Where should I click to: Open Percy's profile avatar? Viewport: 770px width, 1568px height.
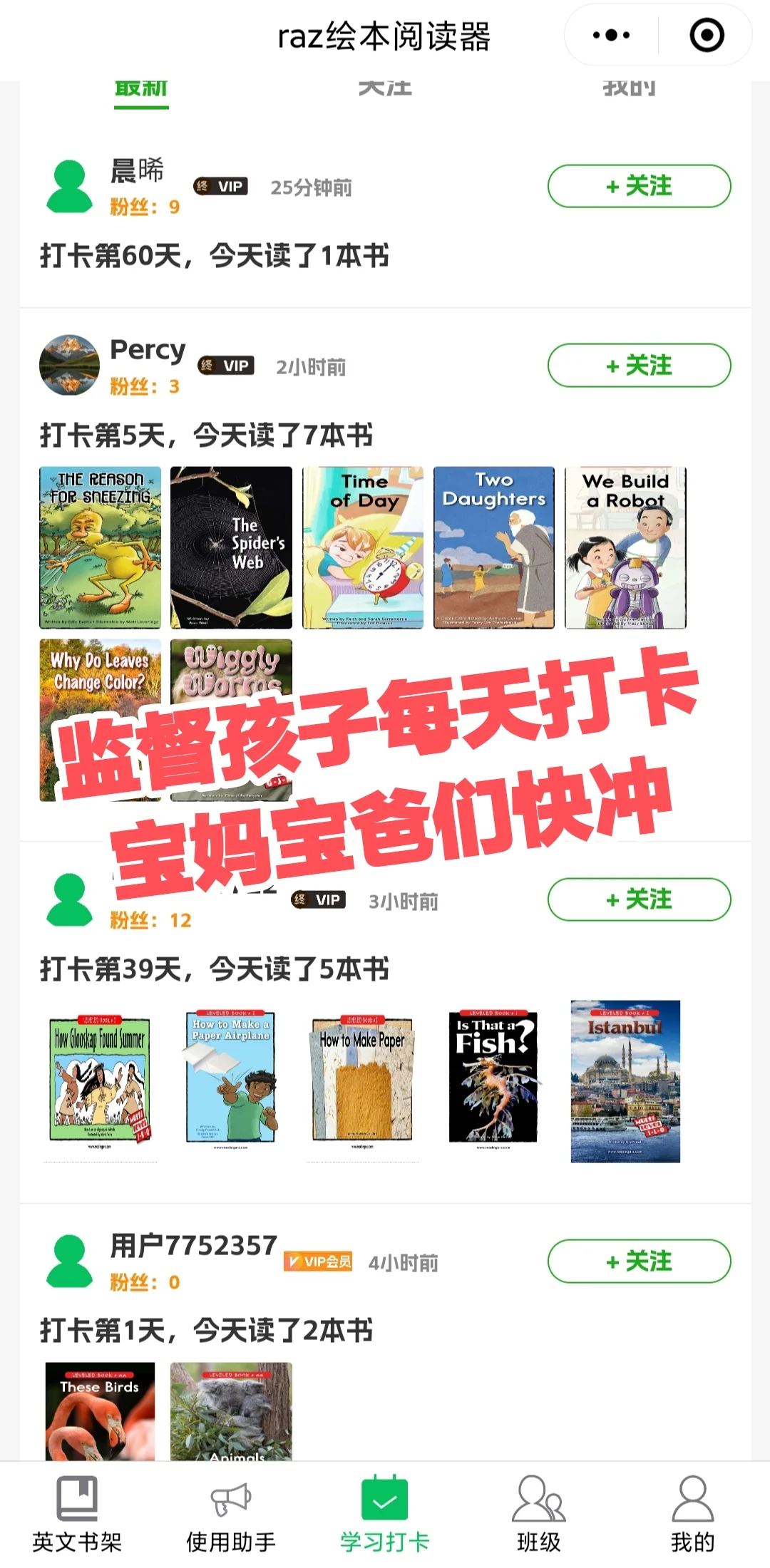tap(69, 365)
